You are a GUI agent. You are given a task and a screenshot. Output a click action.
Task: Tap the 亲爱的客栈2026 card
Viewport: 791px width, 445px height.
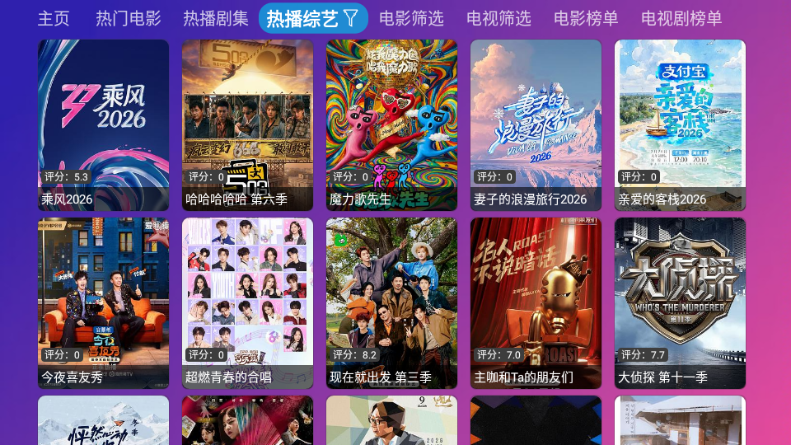[679, 125]
